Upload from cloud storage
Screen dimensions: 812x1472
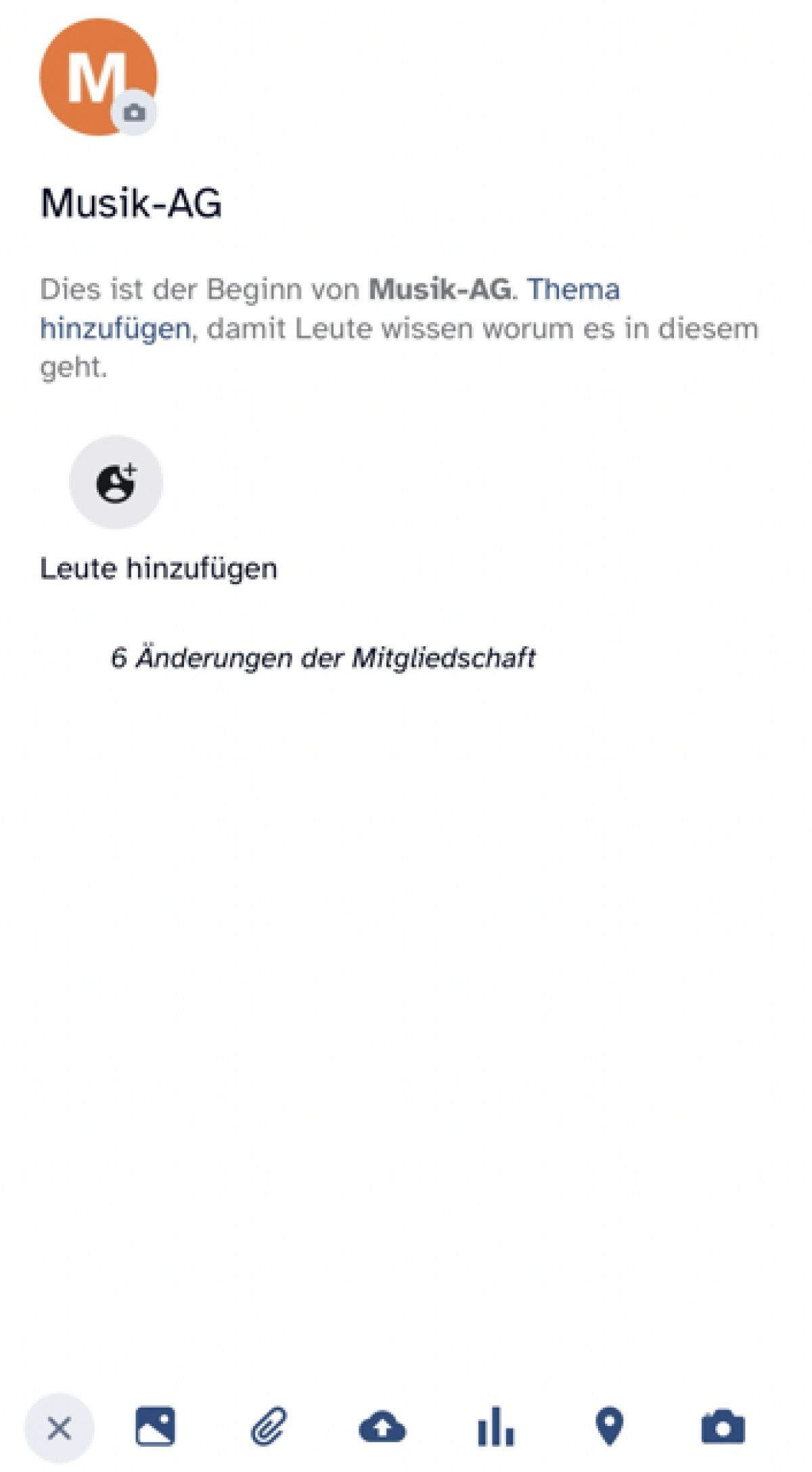click(382, 1427)
